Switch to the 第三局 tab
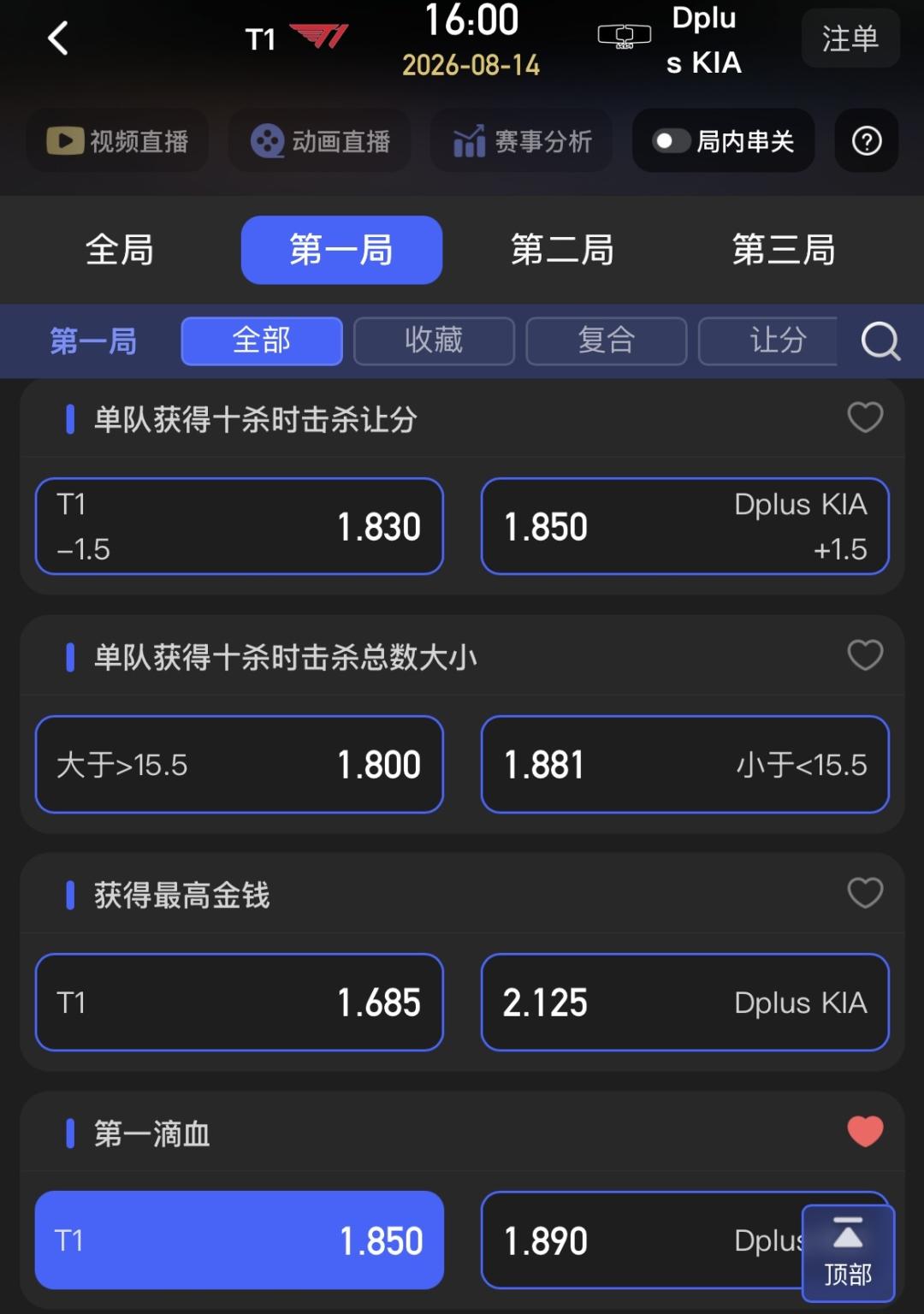 pos(784,250)
